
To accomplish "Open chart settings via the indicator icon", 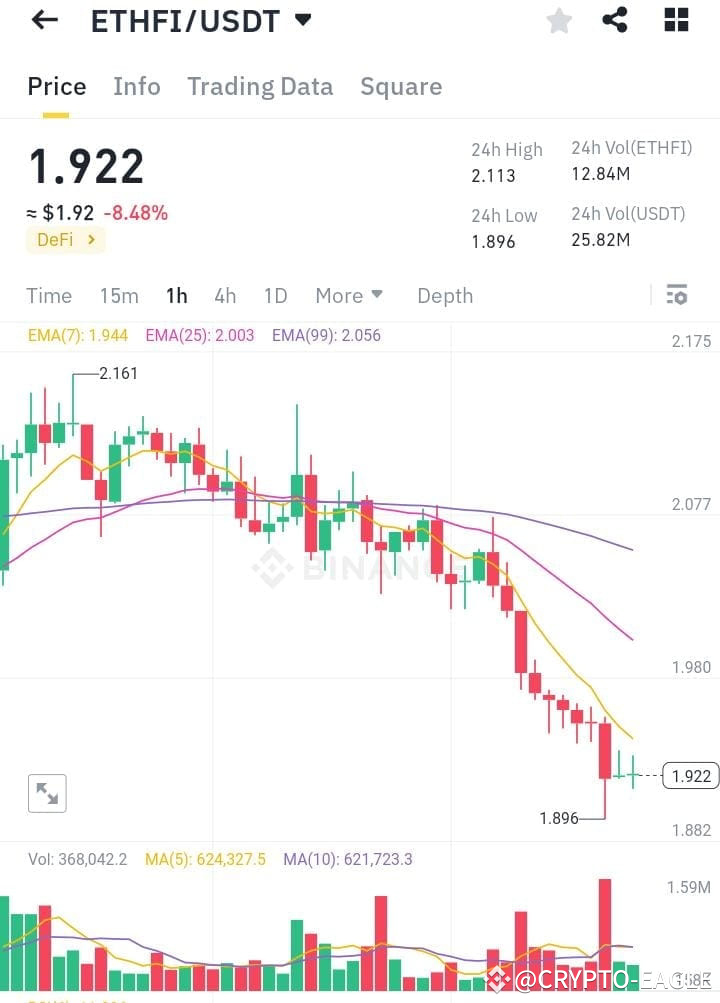I will click(677, 295).
